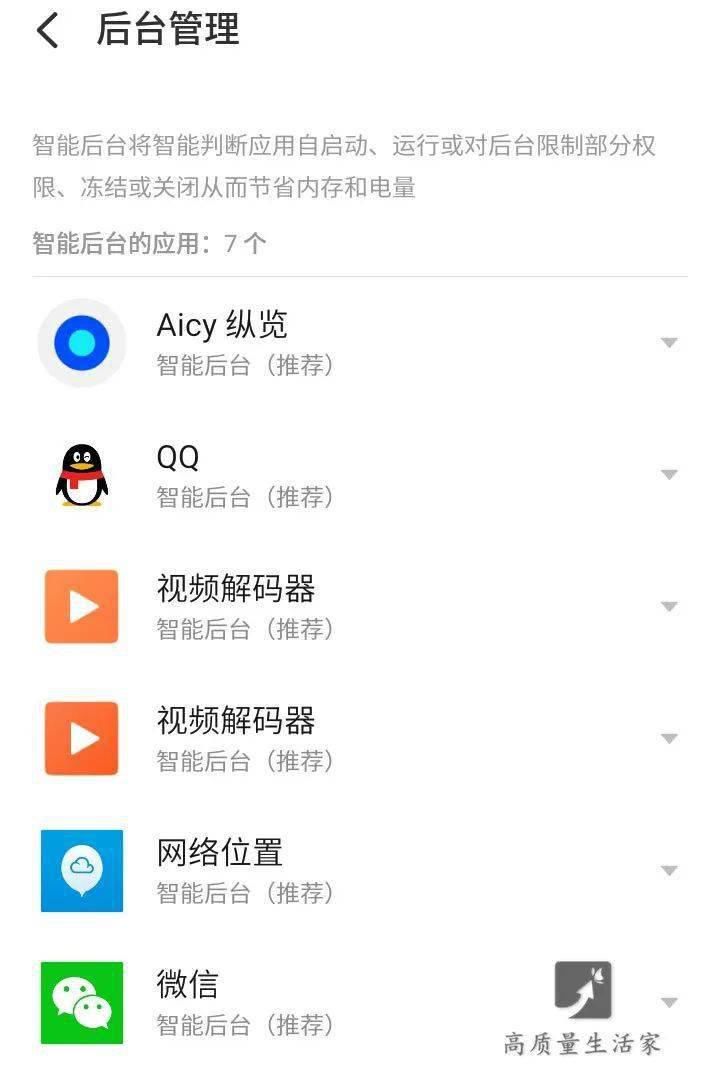The width and height of the screenshot is (720, 1082).
Task: Expand the 微信 dropdown arrow
Action: pyautogui.click(x=668, y=1000)
